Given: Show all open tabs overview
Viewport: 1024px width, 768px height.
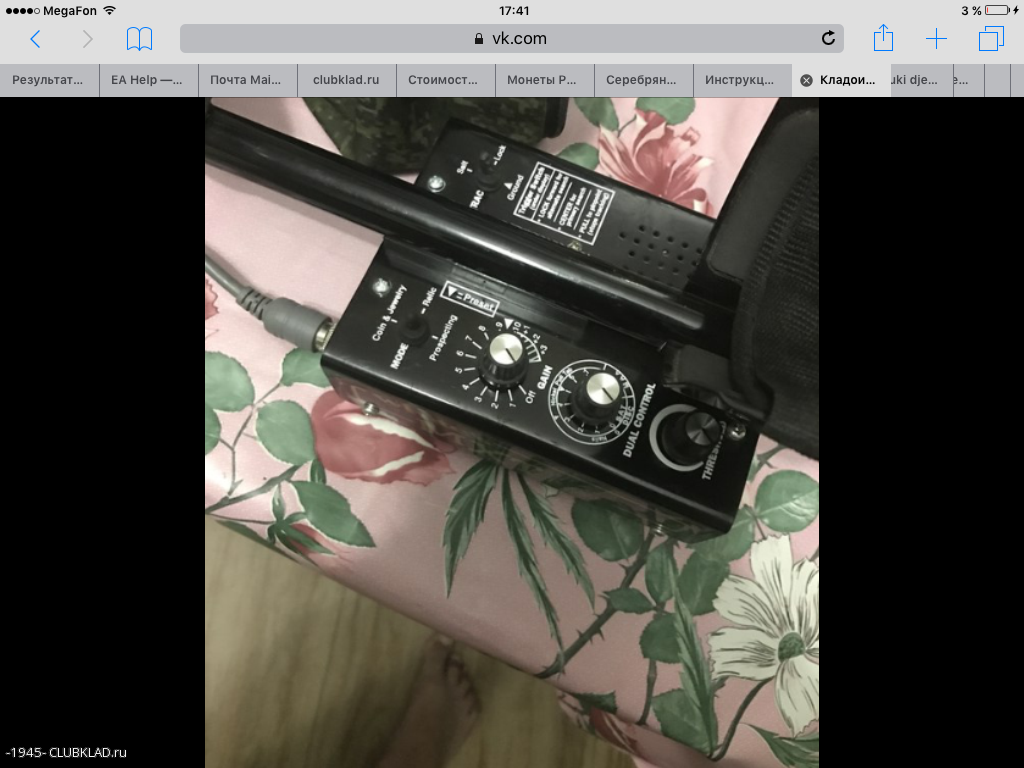Looking at the screenshot, I should pyautogui.click(x=991, y=39).
